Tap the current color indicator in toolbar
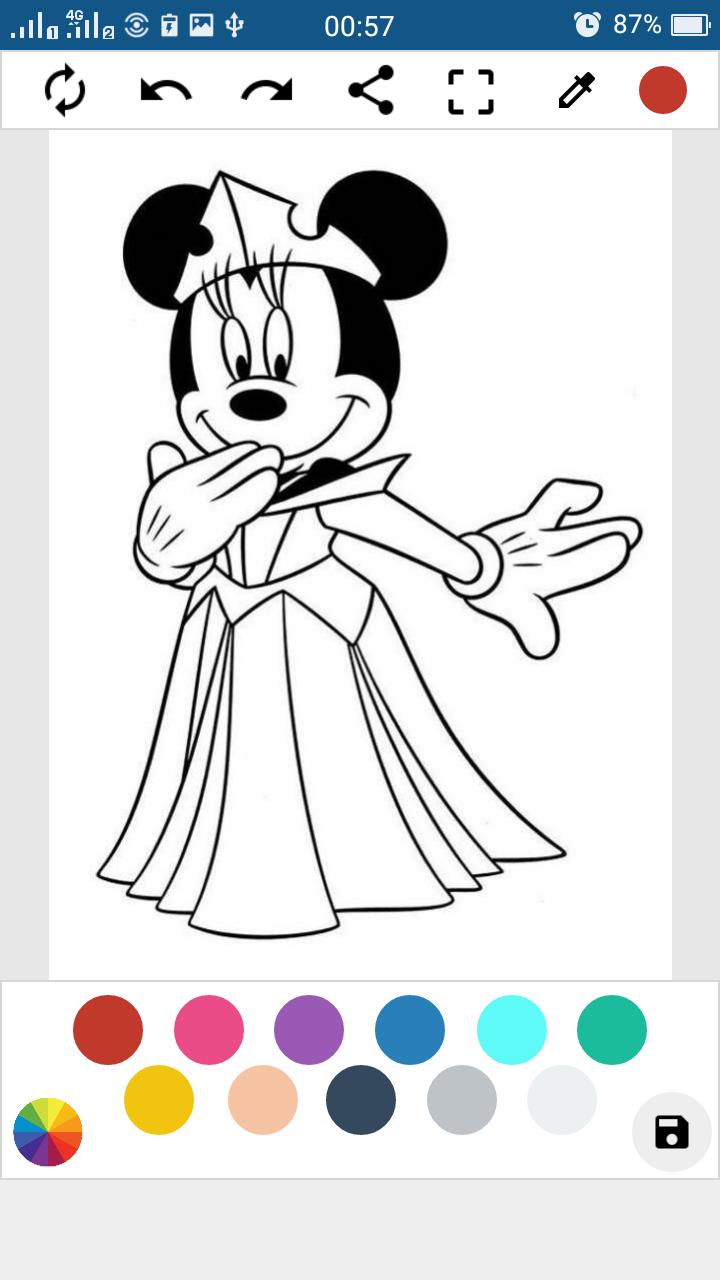Image resolution: width=720 pixels, height=1280 pixels. point(662,90)
